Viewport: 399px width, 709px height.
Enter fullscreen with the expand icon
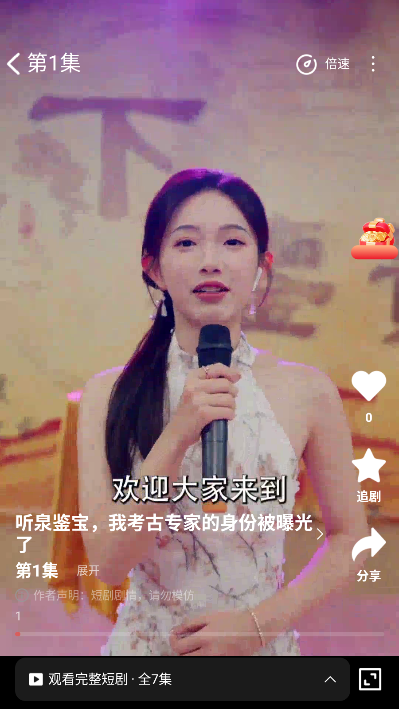pos(370,679)
